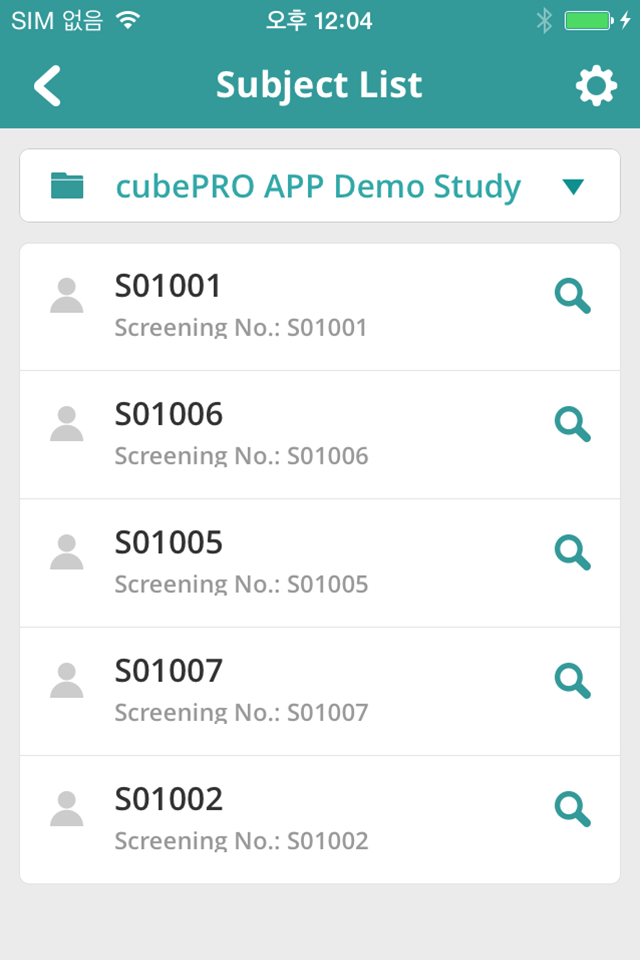Tap the magnifier icon for S01006
The height and width of the screenshot is (960, 640).
573,424
